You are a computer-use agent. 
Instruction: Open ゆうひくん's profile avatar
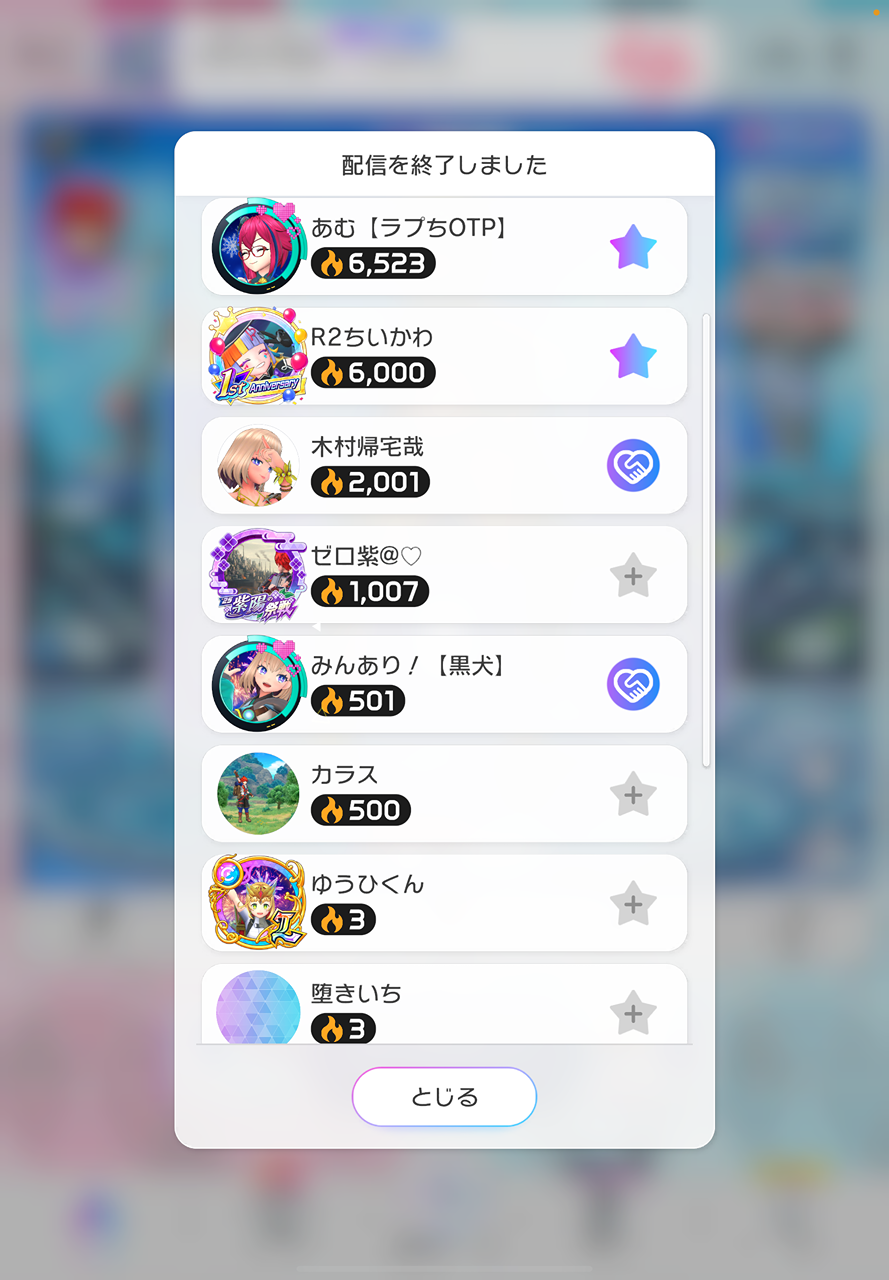click(258, 904)
